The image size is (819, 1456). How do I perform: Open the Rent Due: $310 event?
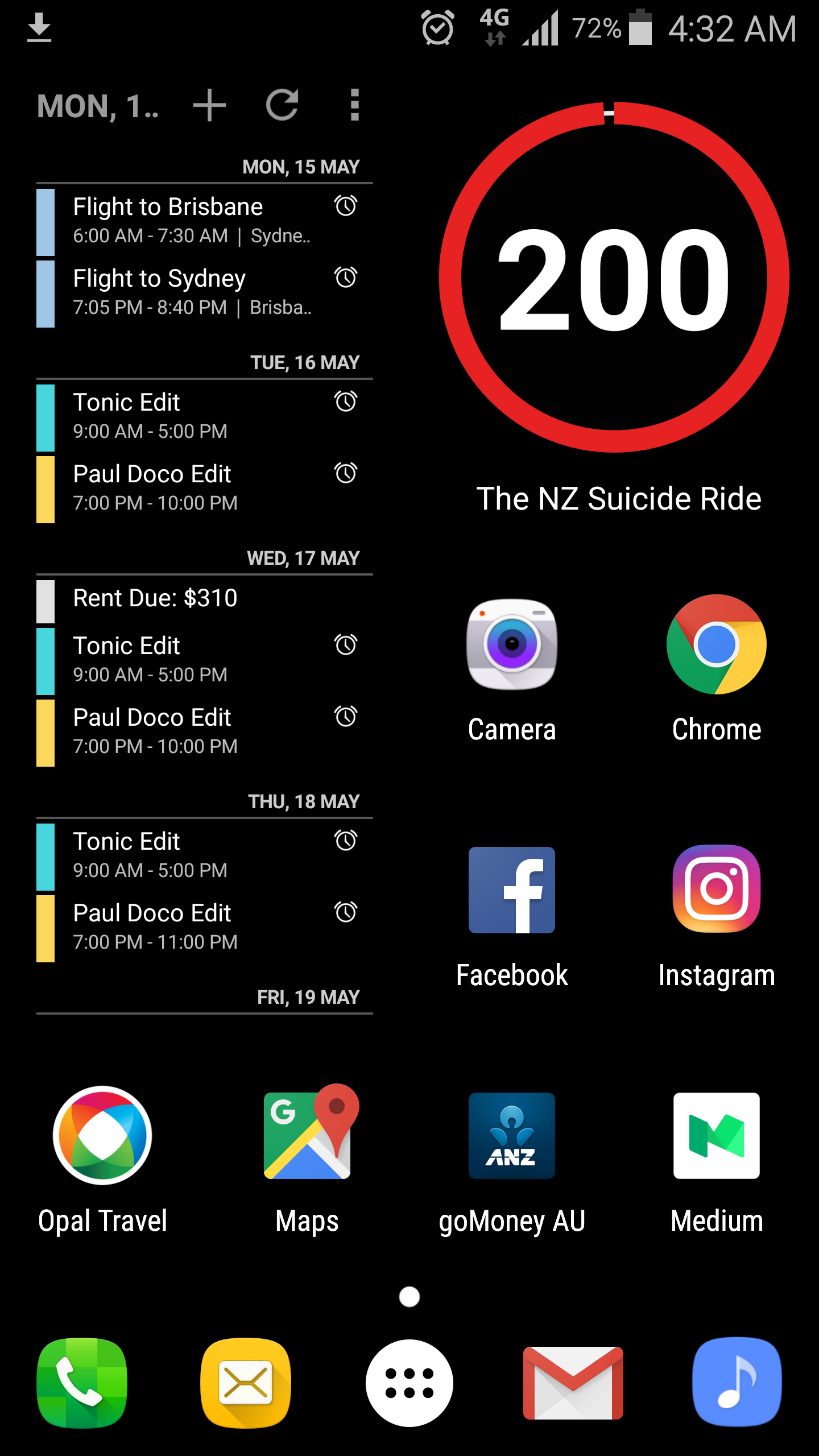pyautogui.click(x=193, y=598)
